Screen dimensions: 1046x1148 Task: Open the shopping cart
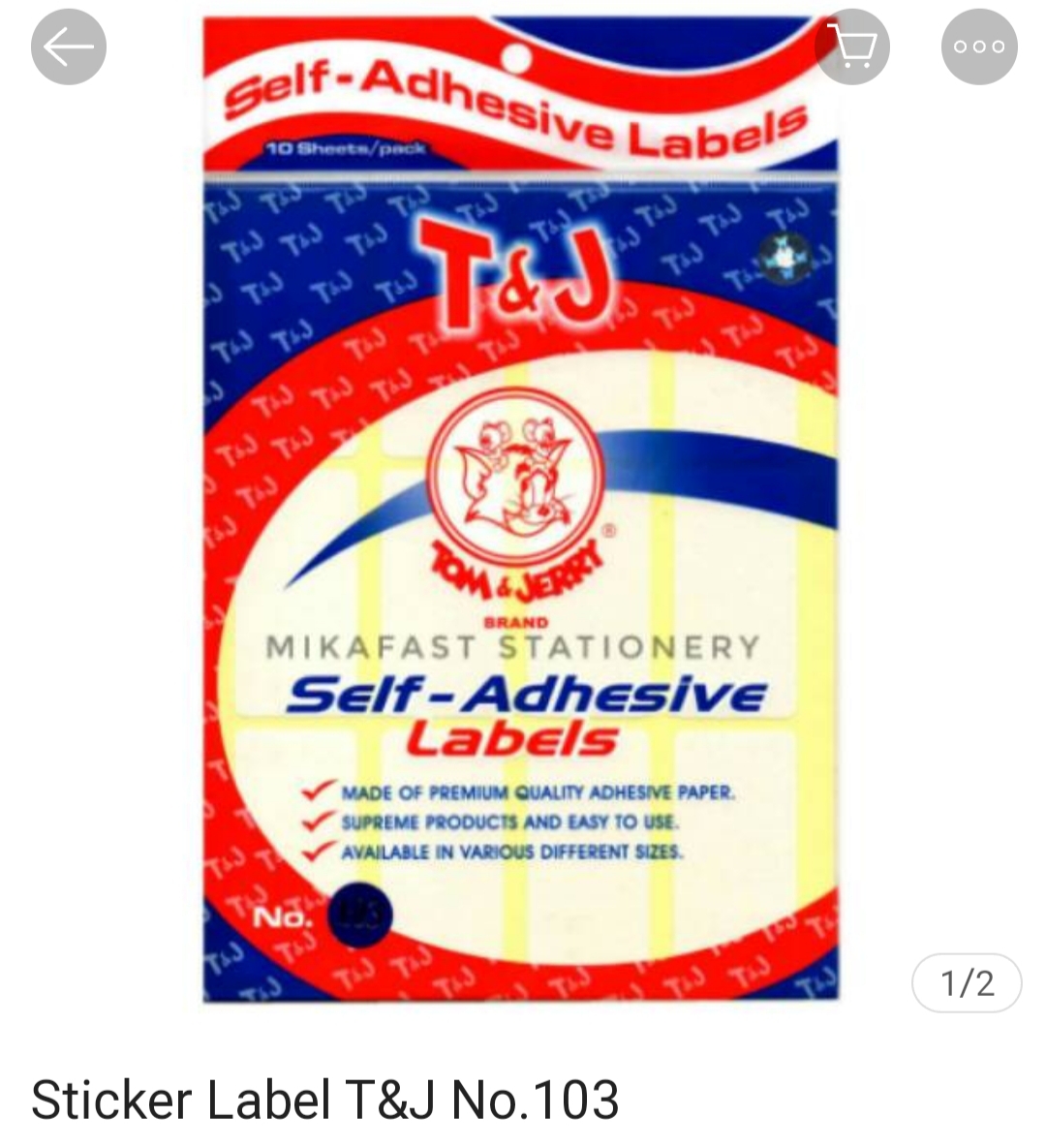tap(852, 46)
